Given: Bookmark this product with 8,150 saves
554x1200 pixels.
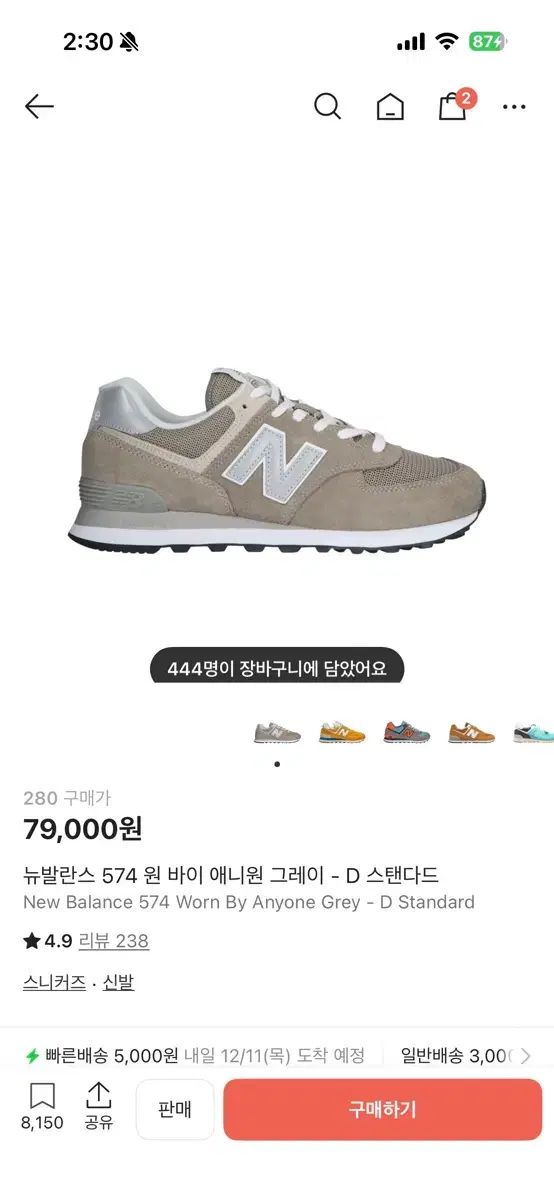Looking at the screenshot, I should click(42, 1106).
